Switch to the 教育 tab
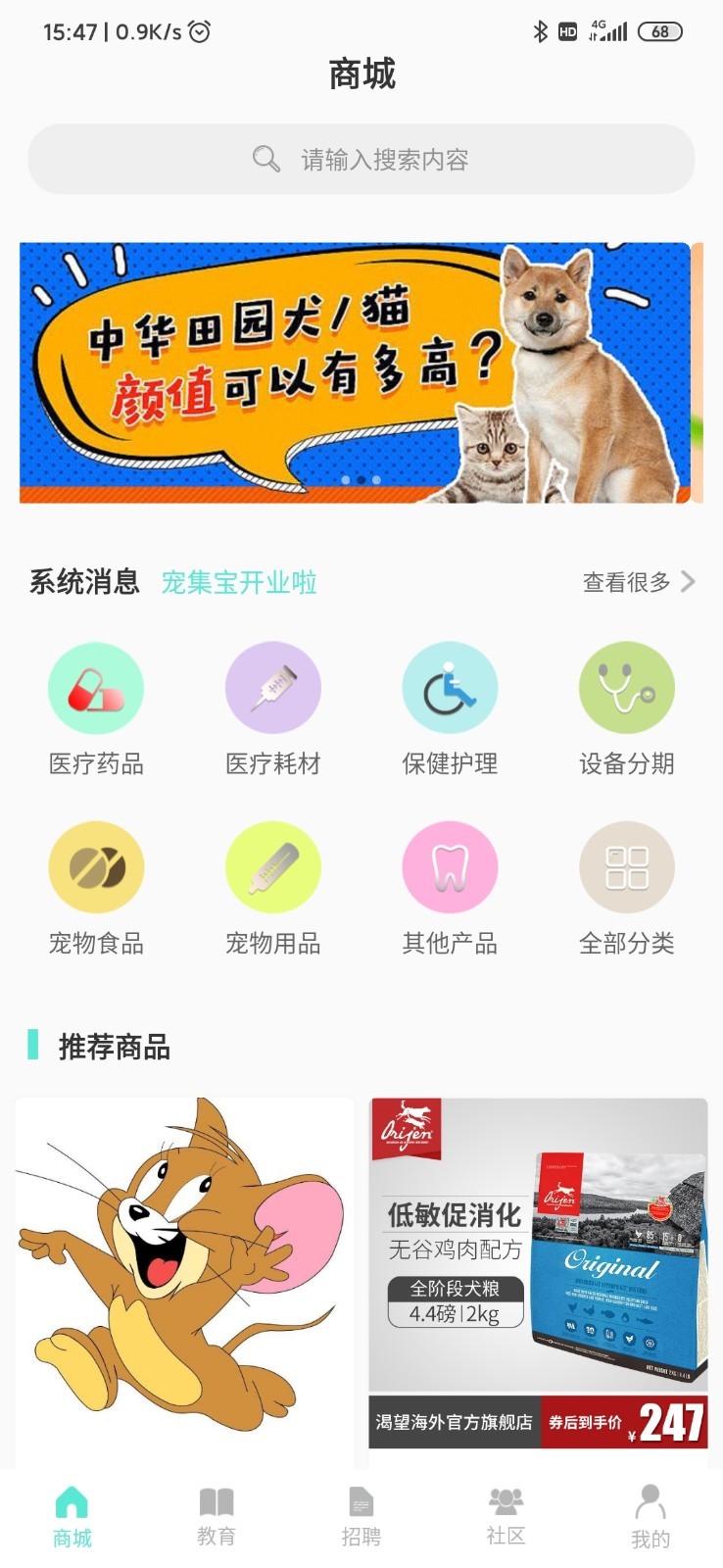Viewport: 723px width, 1568px height. click(217, 1516)
